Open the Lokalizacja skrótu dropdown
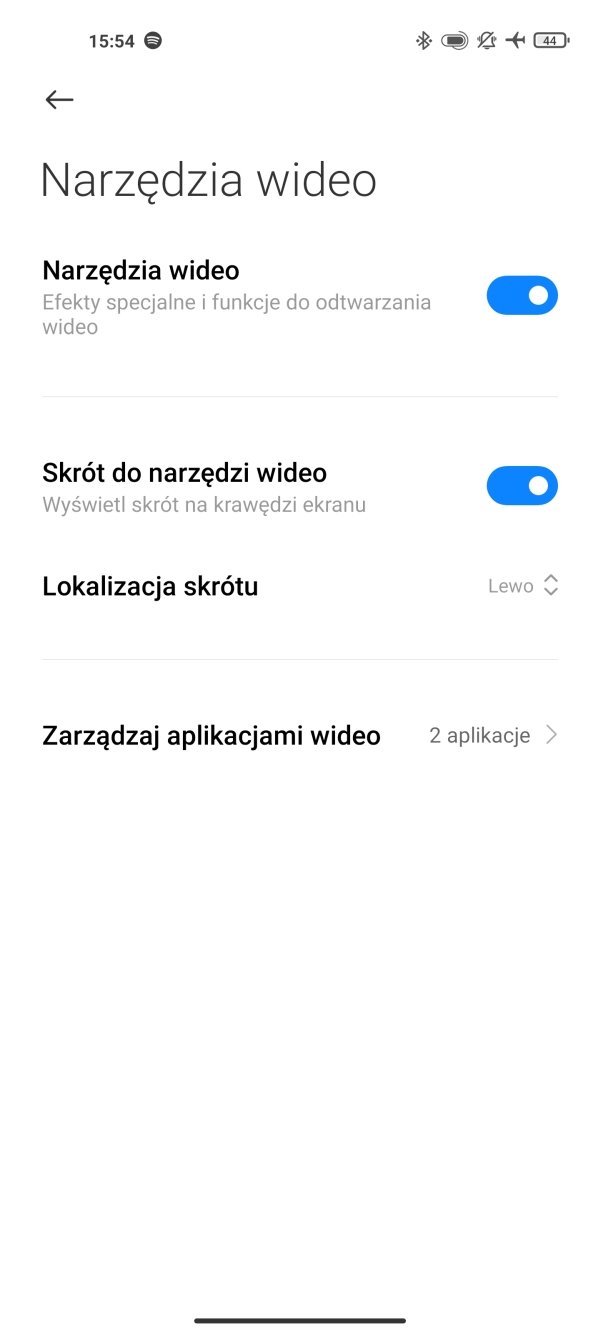This screenshot has height=1333, width=600. pos(522,587)
